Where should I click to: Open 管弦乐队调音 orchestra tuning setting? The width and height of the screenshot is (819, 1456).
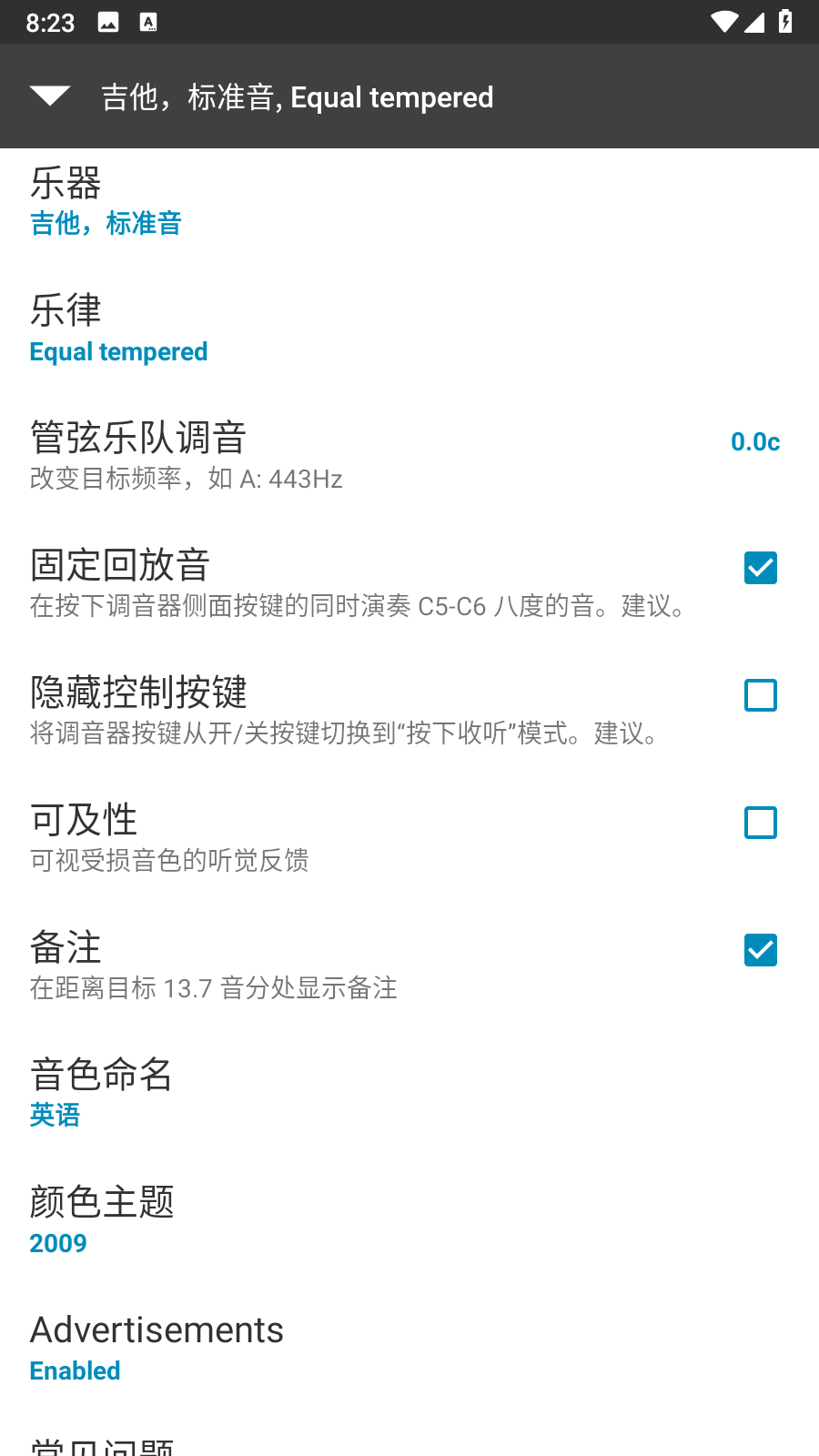pyautogui.click(x=364, y=455)
